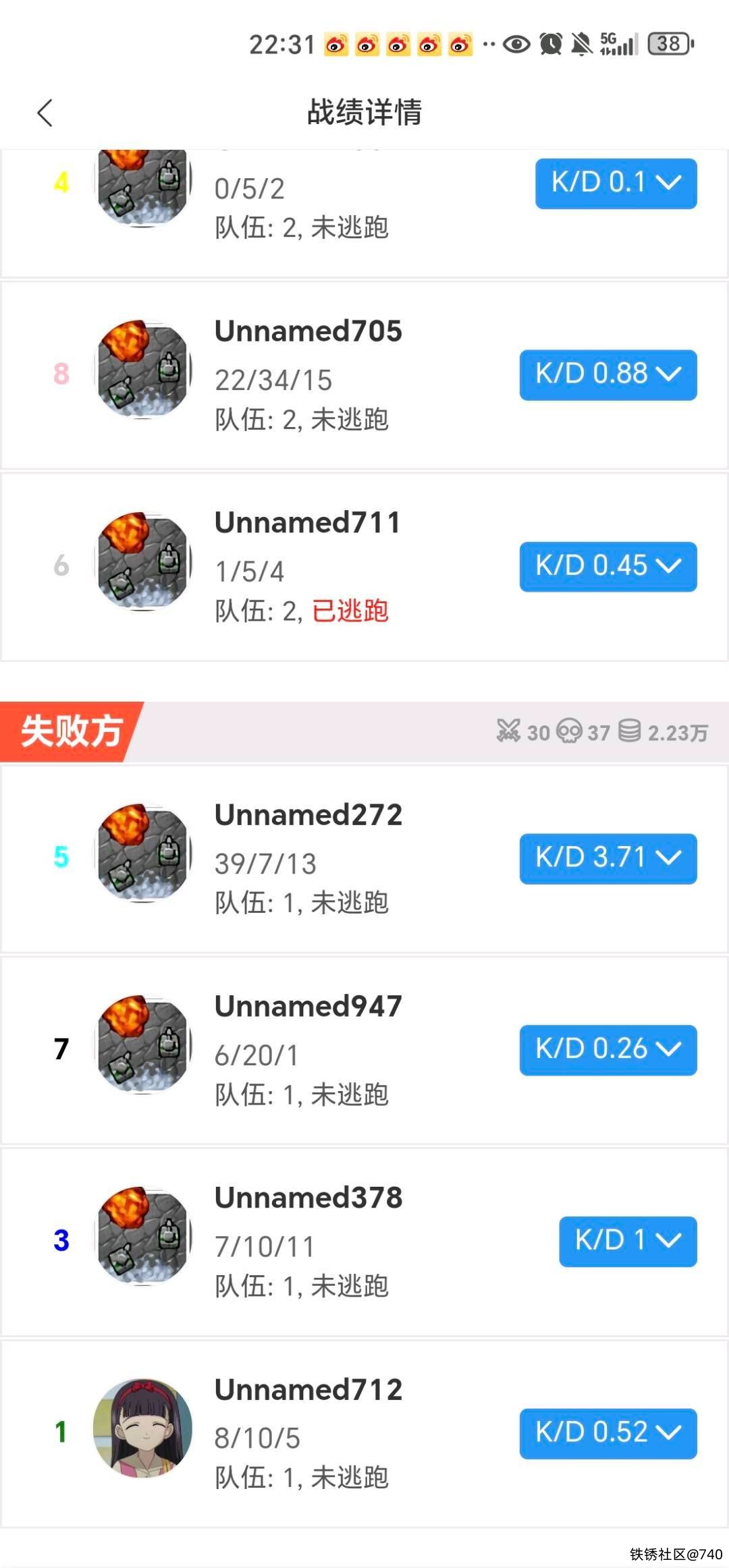
Task: Expand the K/D 0.1 dropdown
Action: (616, 184)
